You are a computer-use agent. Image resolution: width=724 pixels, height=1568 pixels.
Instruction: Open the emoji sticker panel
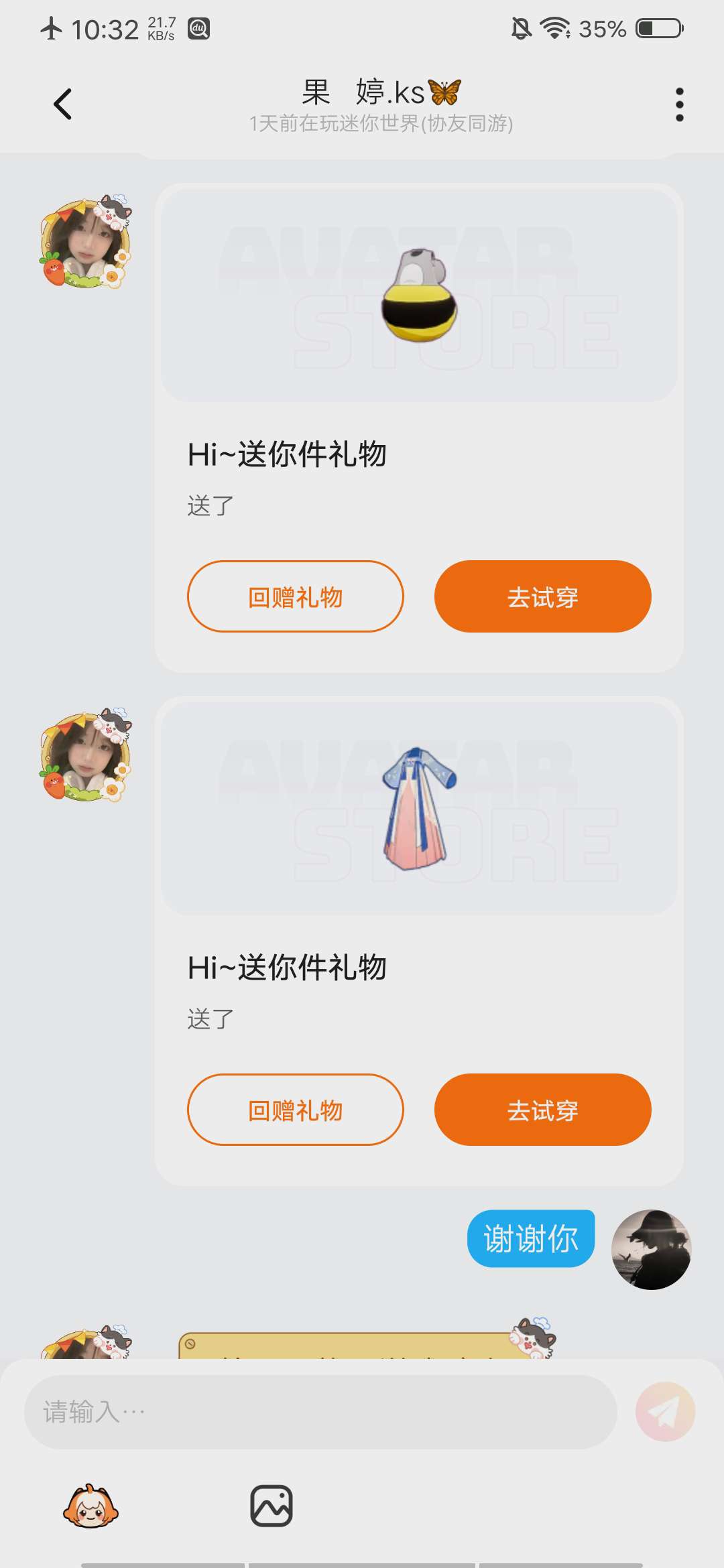point(90,1506)
